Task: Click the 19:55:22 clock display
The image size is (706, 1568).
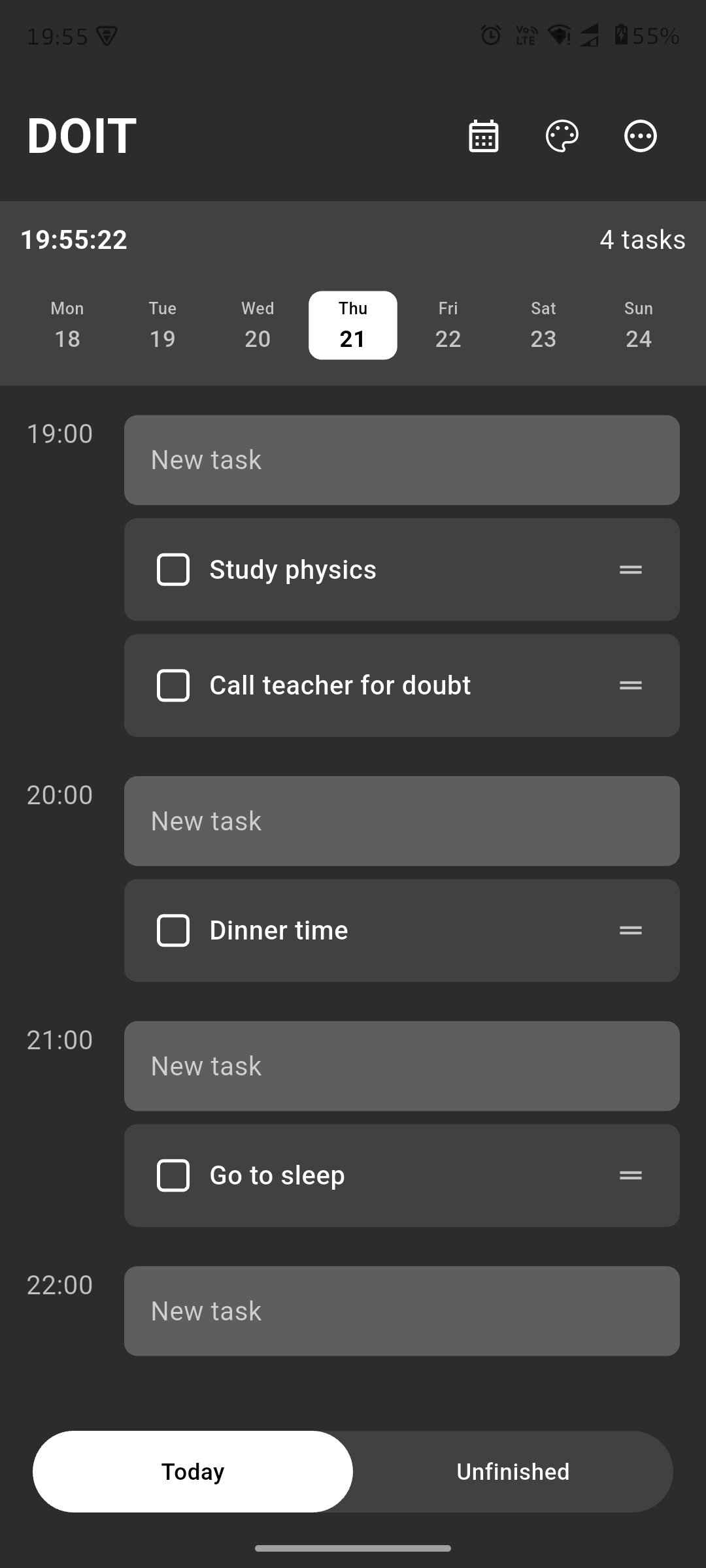Action: point(74,240)
